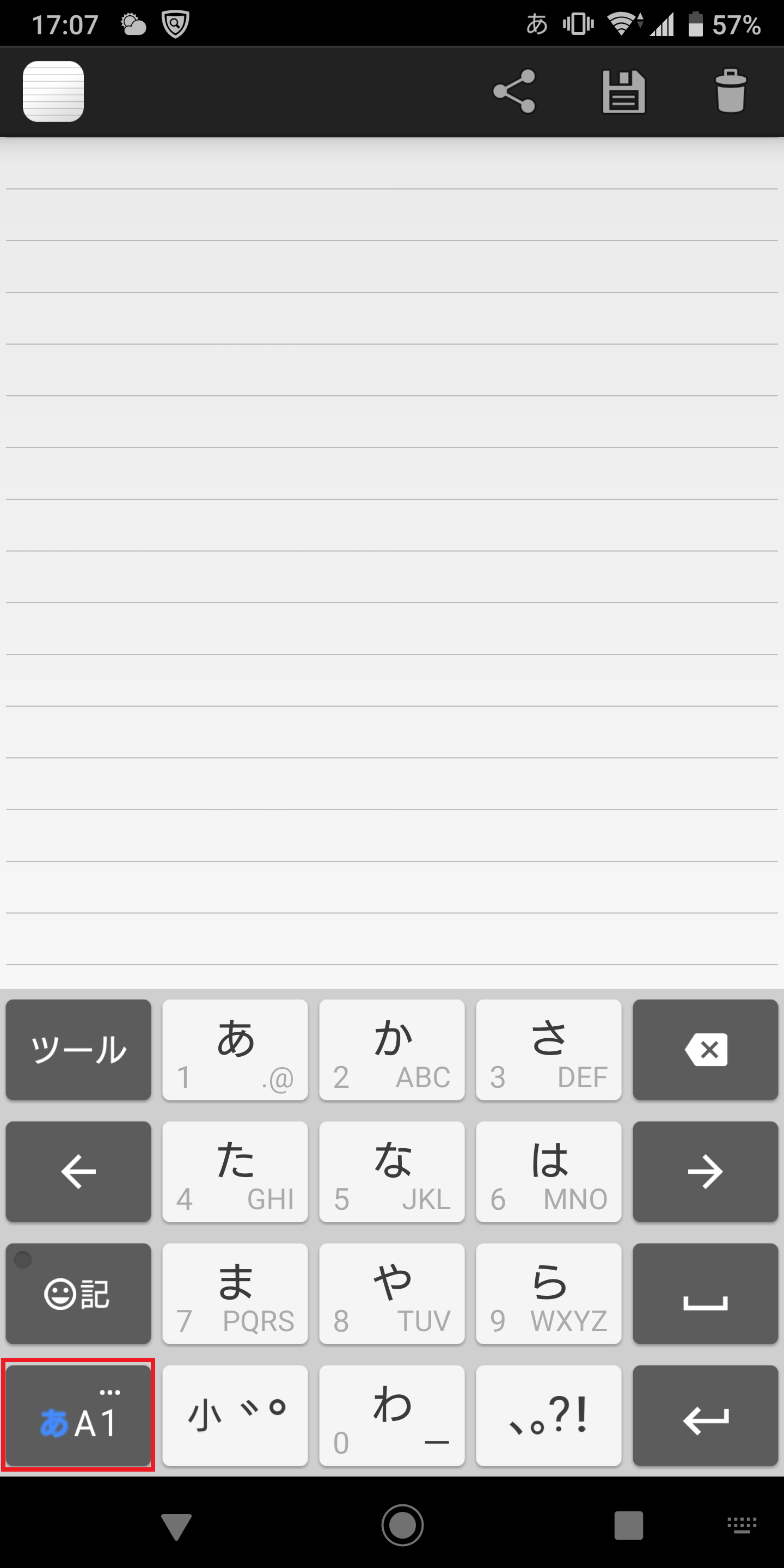Switch input mode with the あA1 key
The image size is (784, 1568).
point(78,1415)
